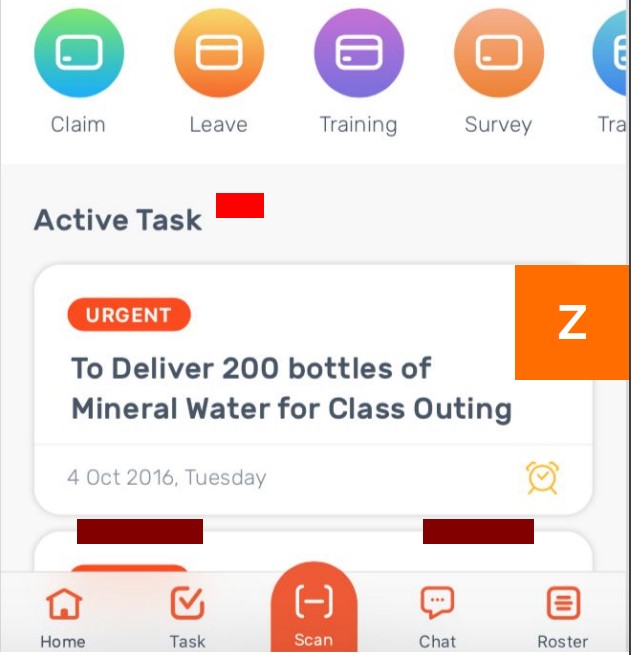Switch to the Chat tab
631x655 pixels.
(x=437, y=617)
